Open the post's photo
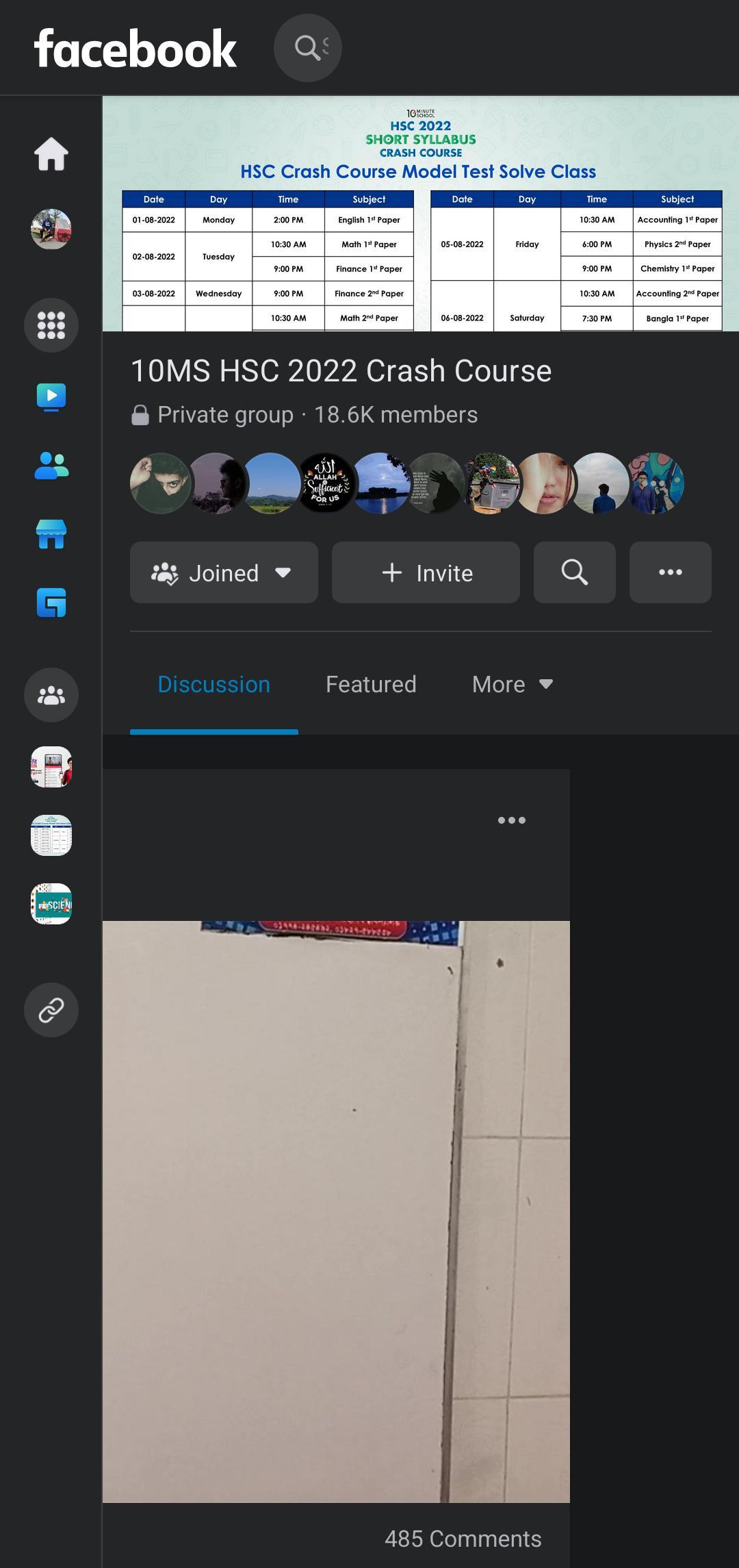Image resolution: width=739 pixels, height=1568 pixels. pos(335,1212)
